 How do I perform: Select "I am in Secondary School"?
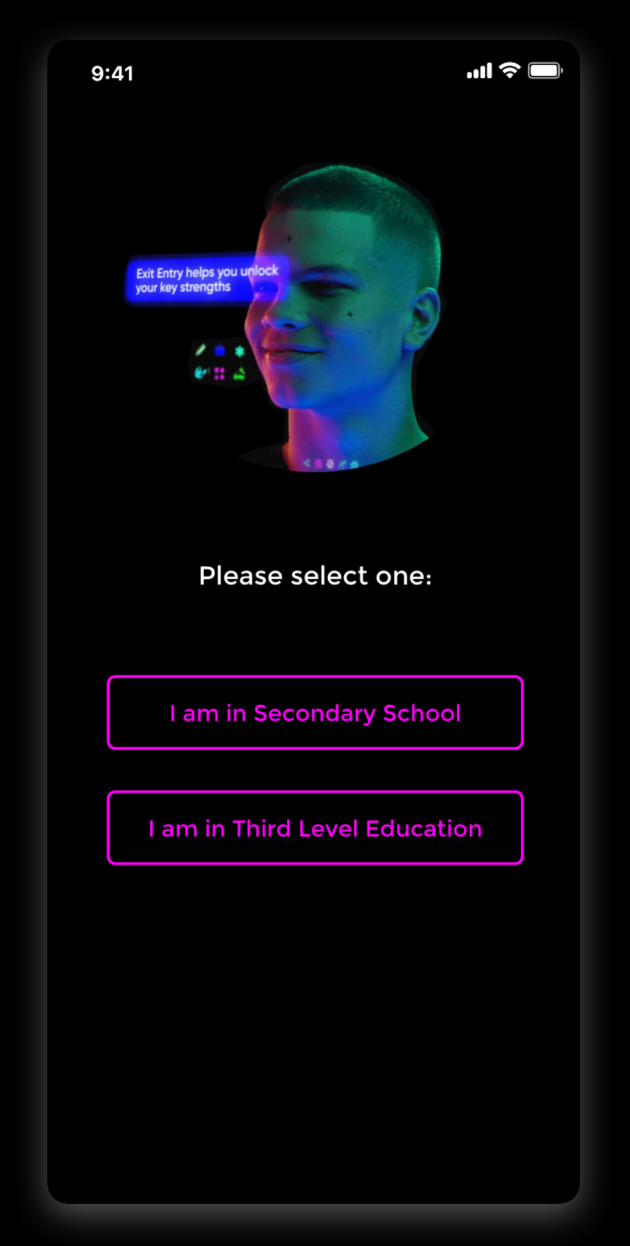(315, 713)
